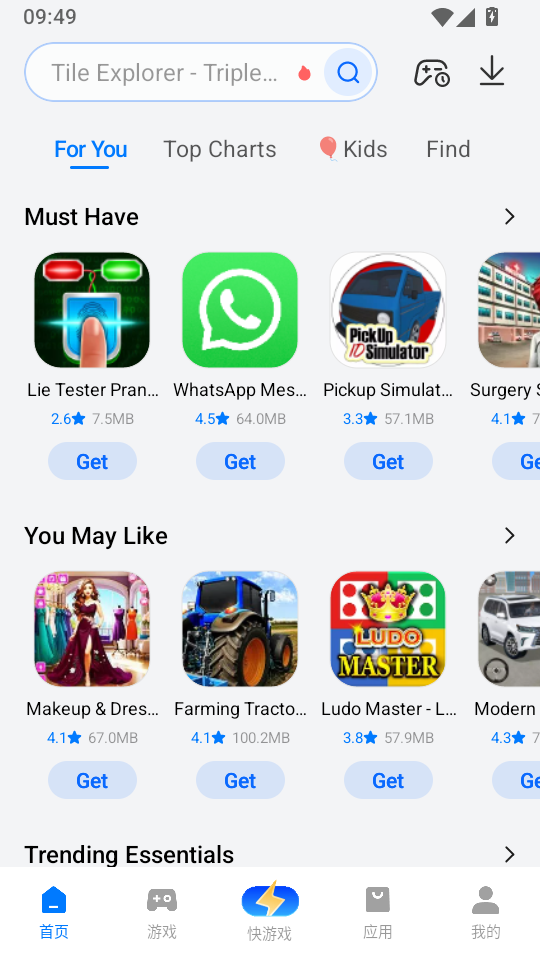
Task: Tap the search magnifier button
Action: point(348,72)
